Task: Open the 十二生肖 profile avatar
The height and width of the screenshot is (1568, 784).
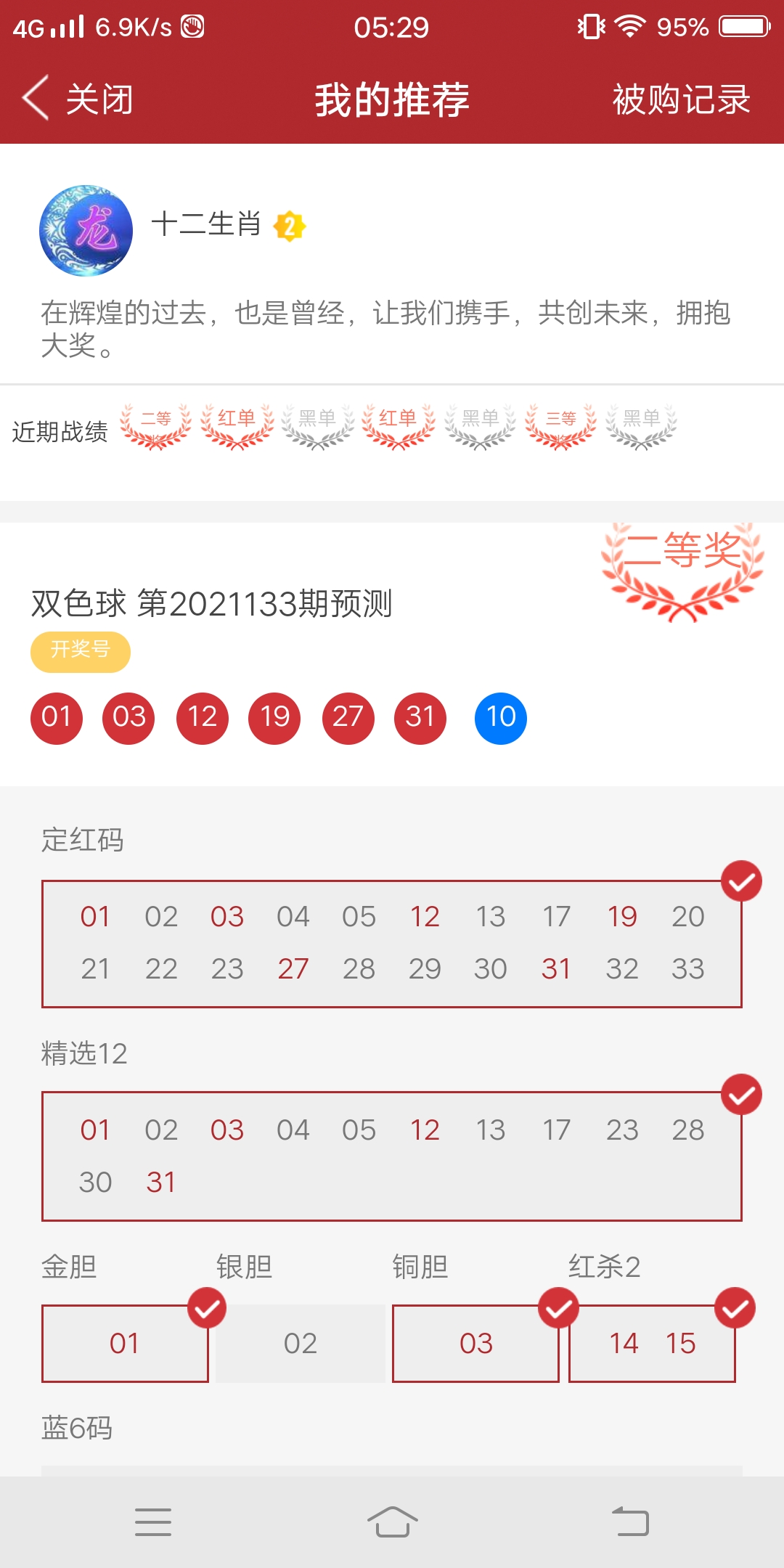Action: coord(86,230)
